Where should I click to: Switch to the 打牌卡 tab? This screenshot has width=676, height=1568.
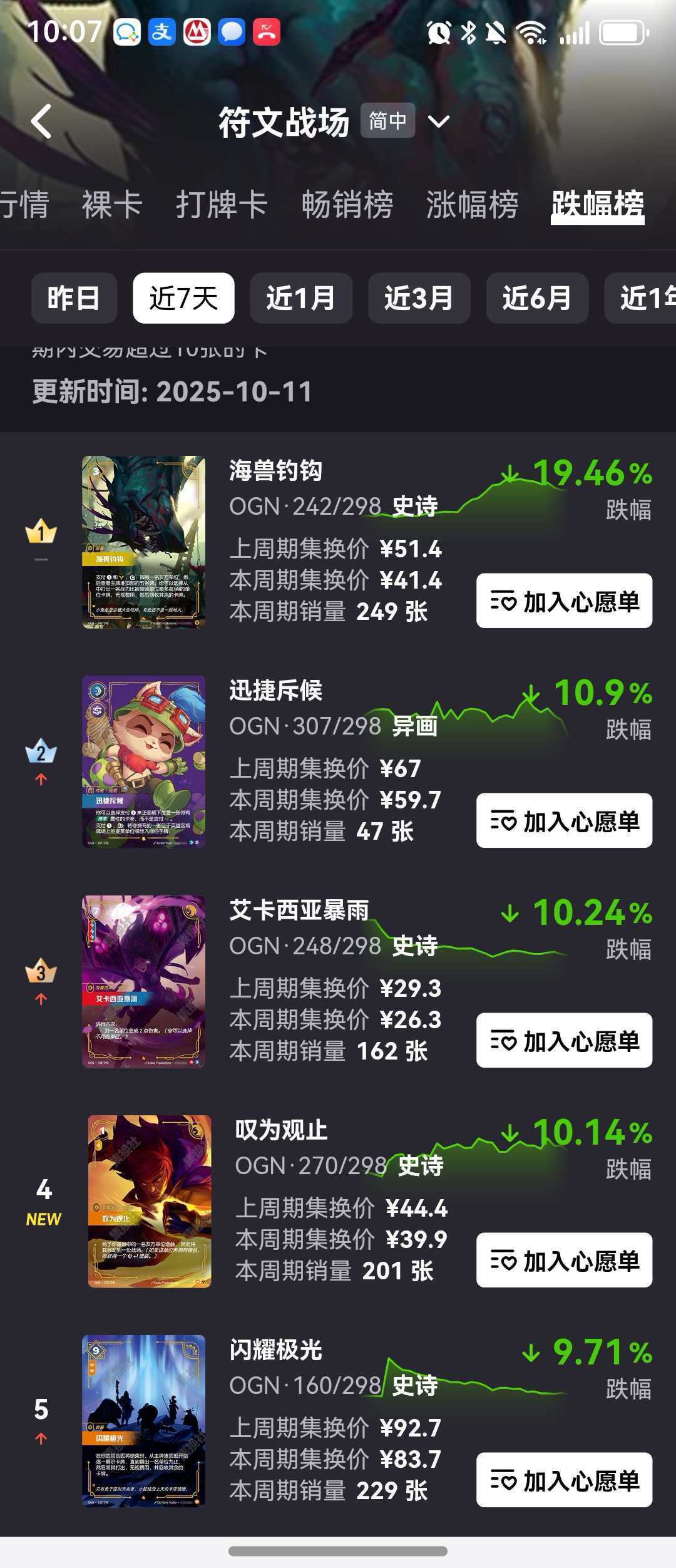[x=222, y=205]
